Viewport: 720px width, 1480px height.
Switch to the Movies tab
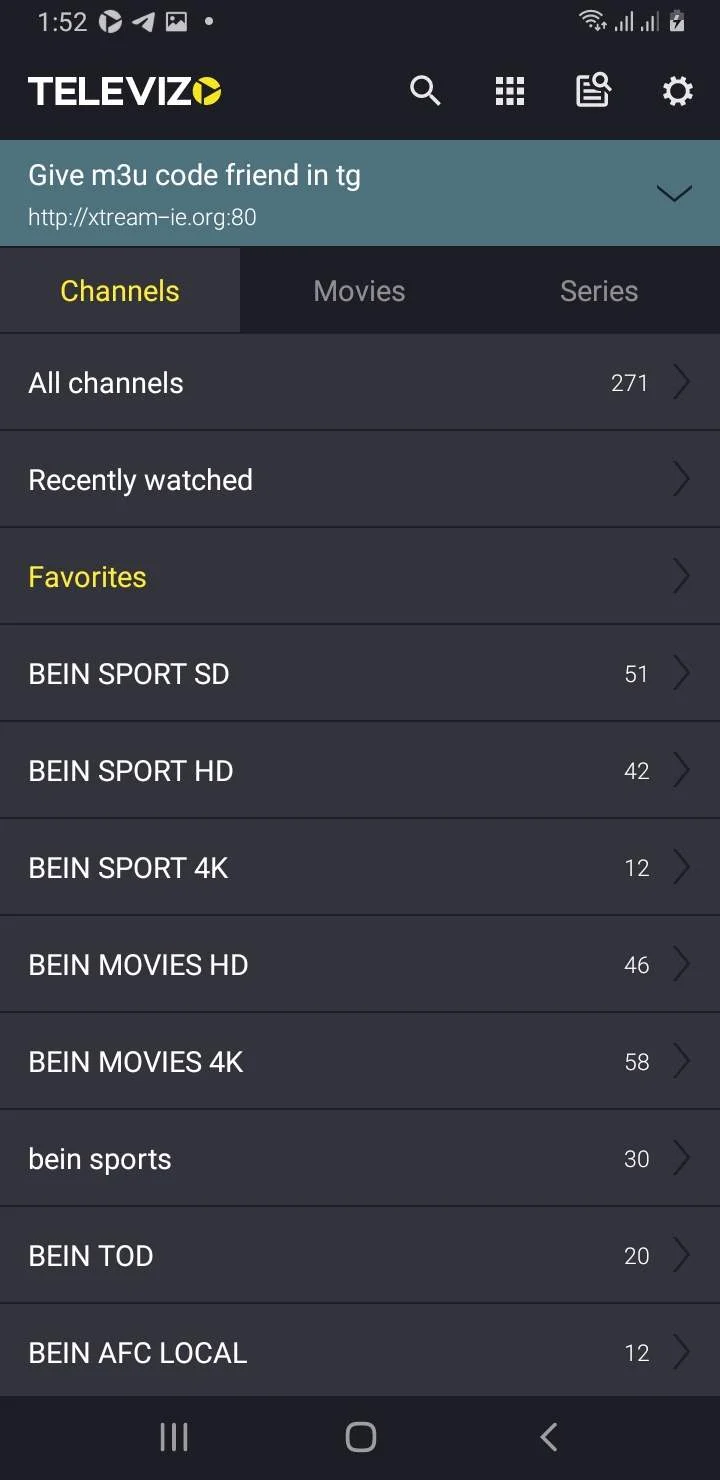(359, 291)
